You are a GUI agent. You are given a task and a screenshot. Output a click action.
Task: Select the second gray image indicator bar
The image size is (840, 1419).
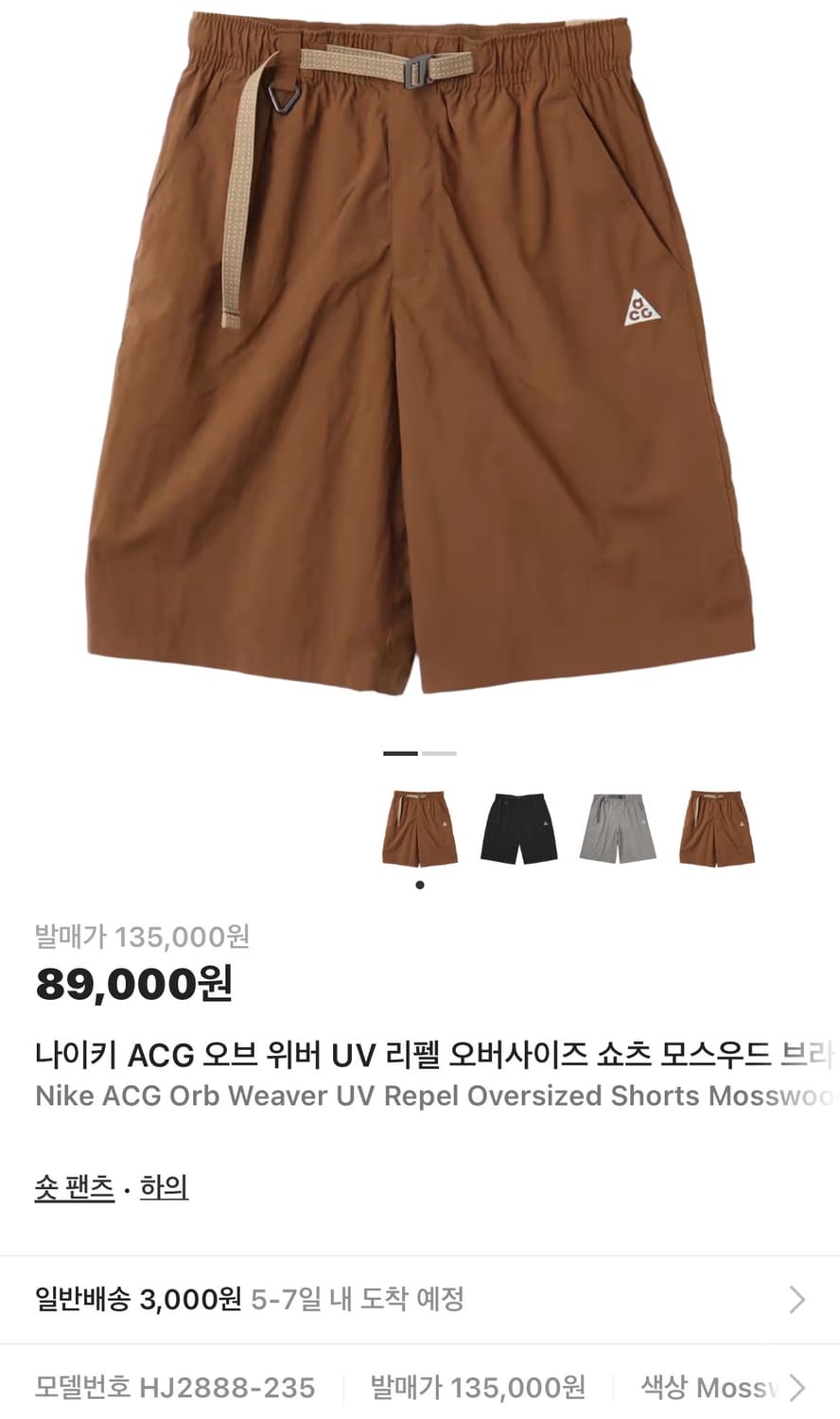pyautogui.click(x=437, y=755)
